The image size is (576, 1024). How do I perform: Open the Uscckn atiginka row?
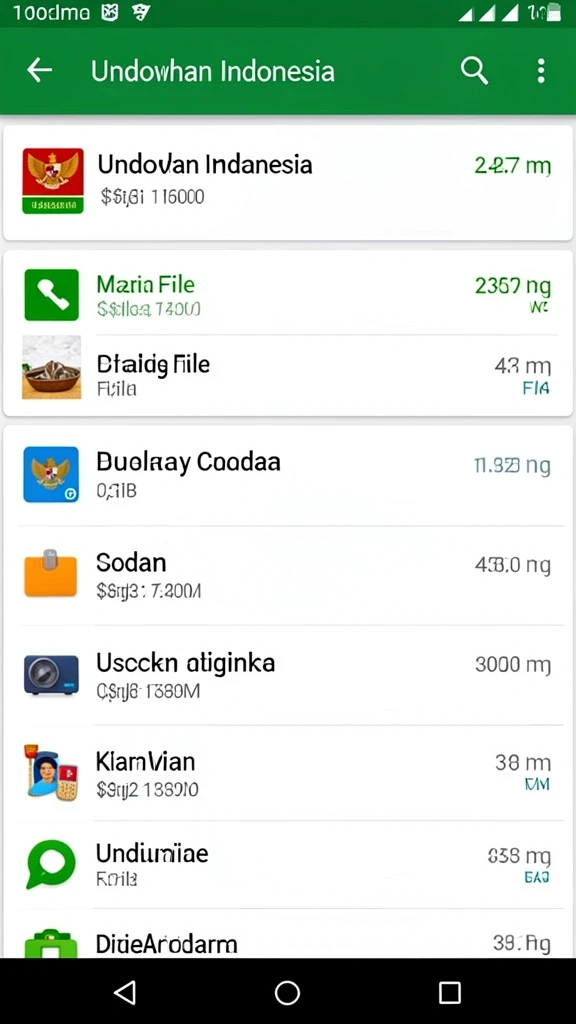tap(288, 675)
